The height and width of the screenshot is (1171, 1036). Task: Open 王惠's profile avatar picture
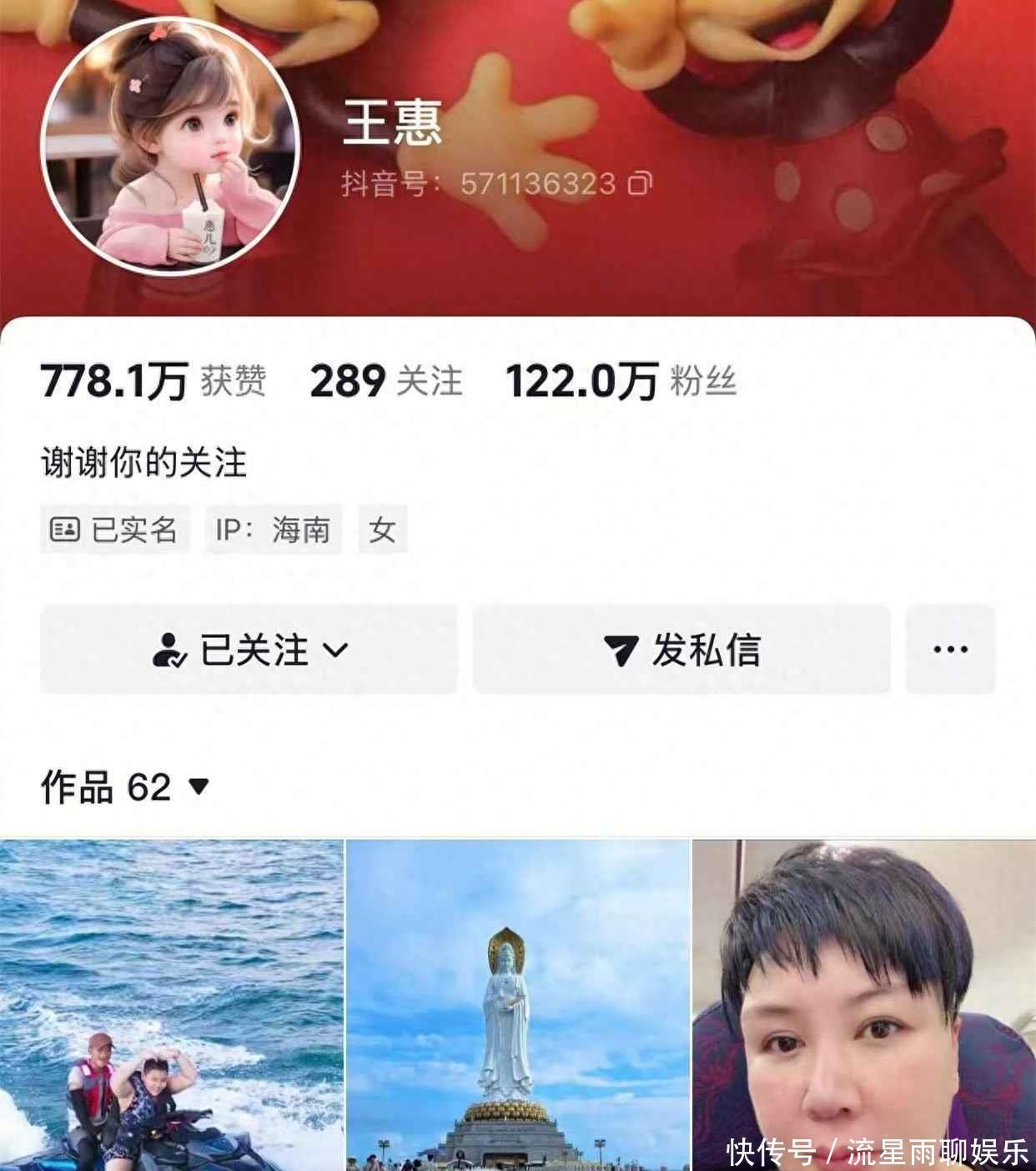click(x=170, y=148)
